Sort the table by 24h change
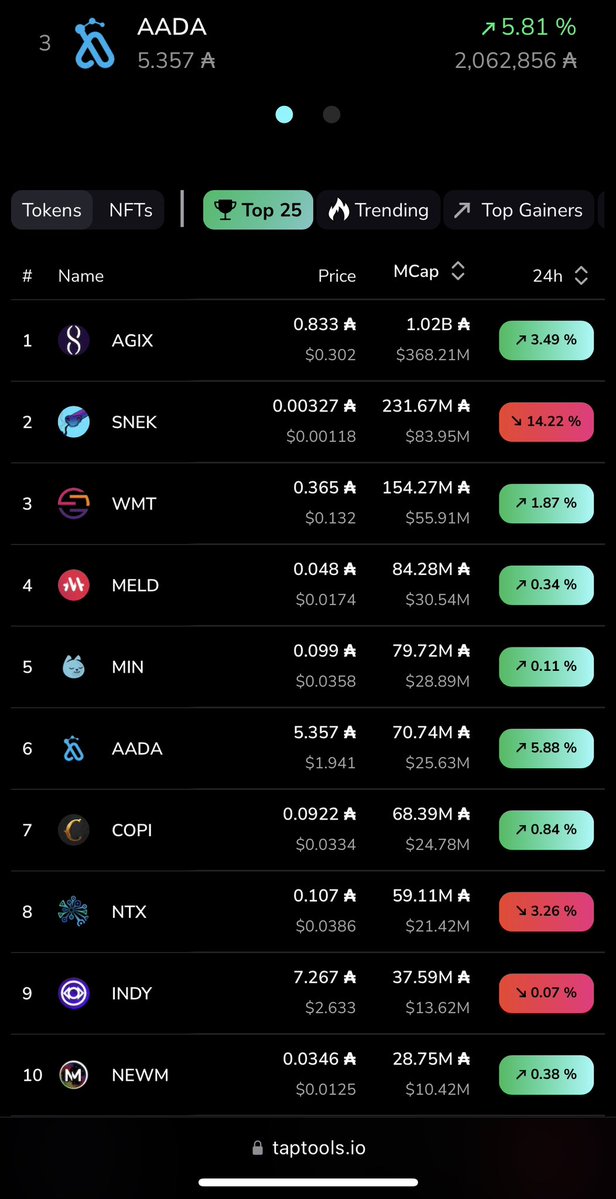 560,275
